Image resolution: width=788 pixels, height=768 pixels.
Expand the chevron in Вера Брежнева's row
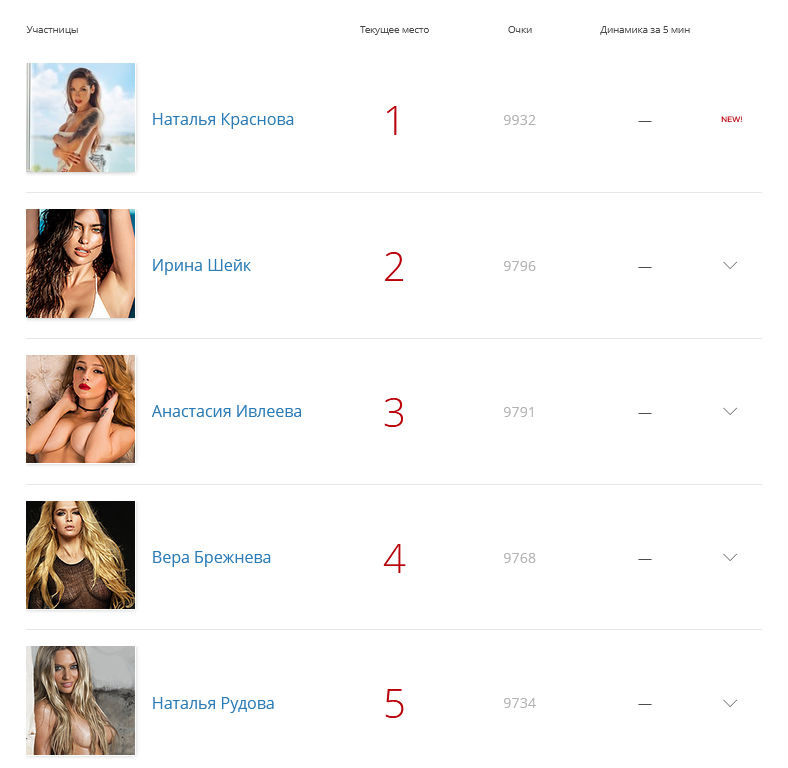pos(730,557)
